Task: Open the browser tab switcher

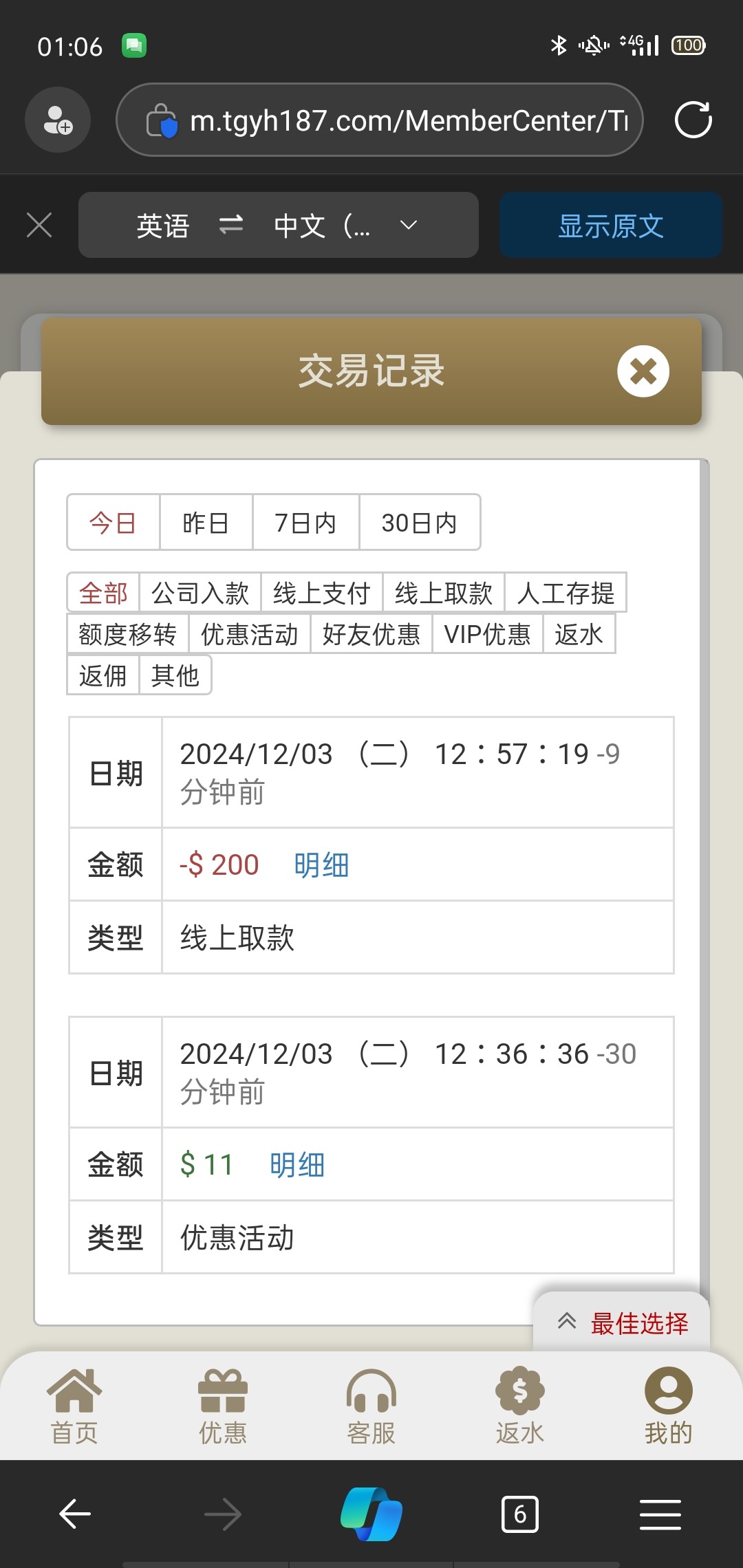Action: pyautogui.click(x=520, y=1514)
